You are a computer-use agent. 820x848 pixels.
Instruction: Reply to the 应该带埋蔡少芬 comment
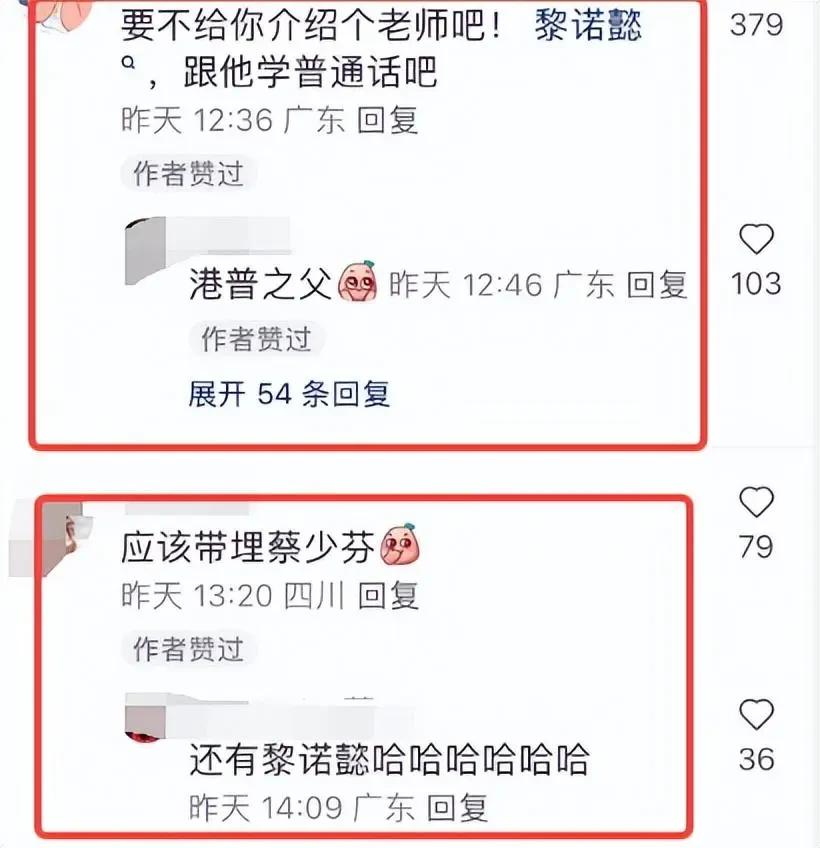(x=388, y=596)
